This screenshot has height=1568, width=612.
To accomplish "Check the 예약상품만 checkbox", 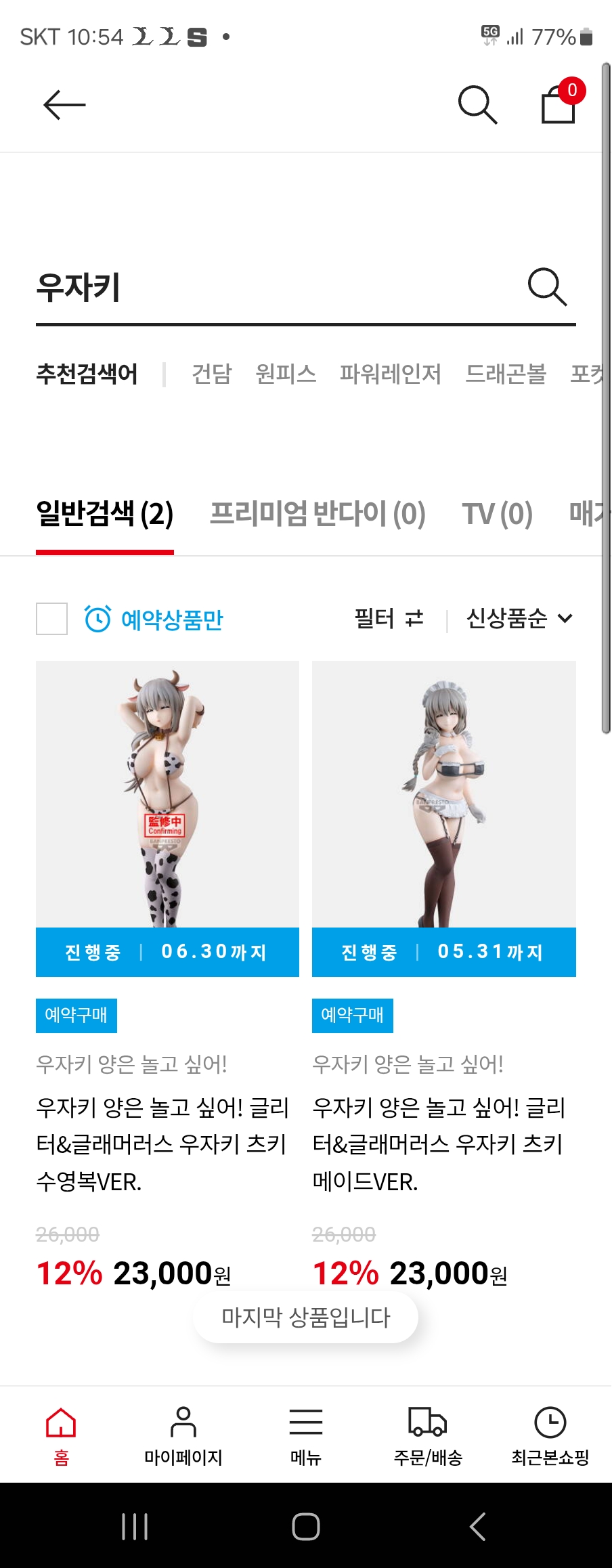I will click(52, 619).
